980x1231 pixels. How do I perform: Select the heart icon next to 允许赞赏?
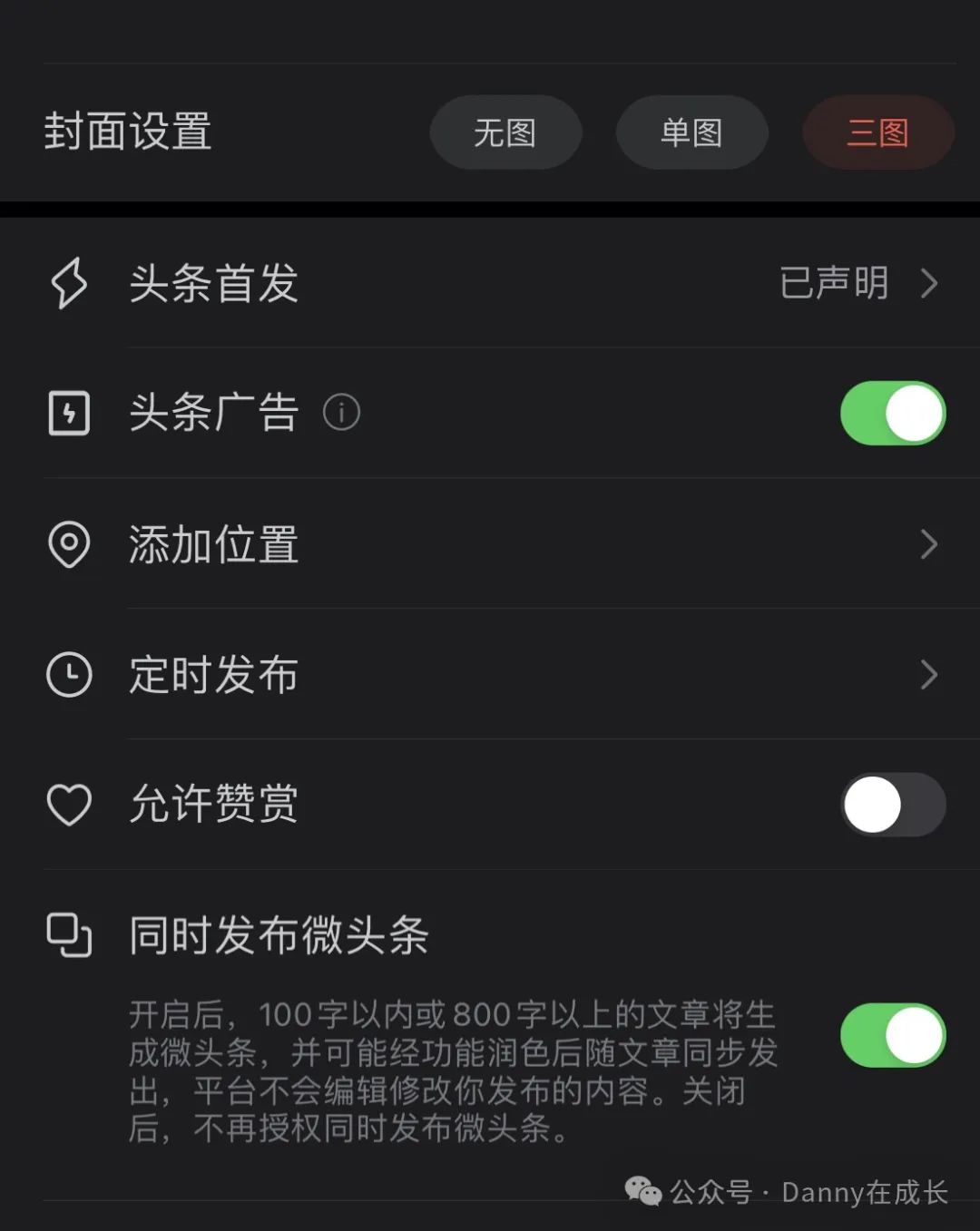coord(69,804)
